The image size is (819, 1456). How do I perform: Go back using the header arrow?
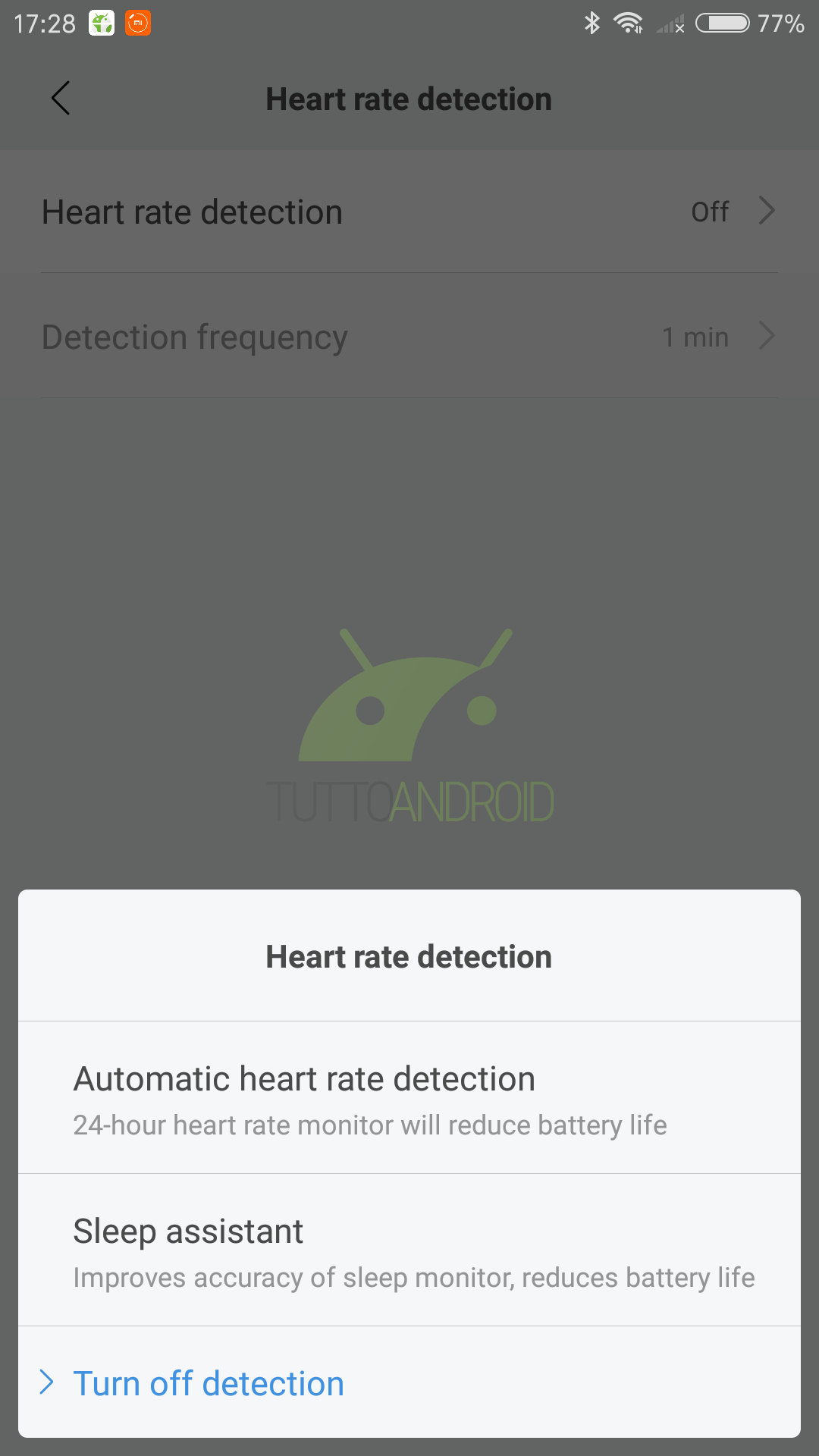(x=61, y=99)
